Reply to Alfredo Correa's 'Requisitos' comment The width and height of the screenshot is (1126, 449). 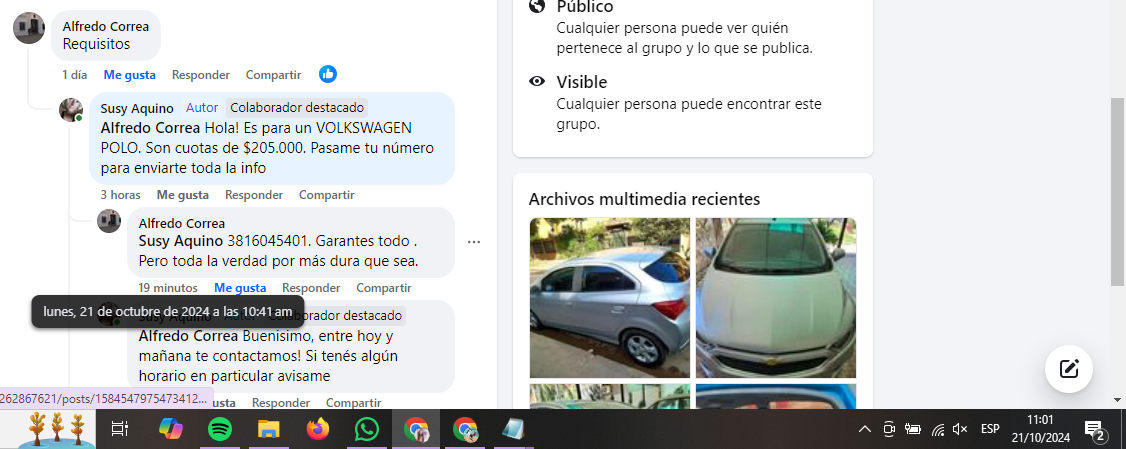(x=200, y=75)
